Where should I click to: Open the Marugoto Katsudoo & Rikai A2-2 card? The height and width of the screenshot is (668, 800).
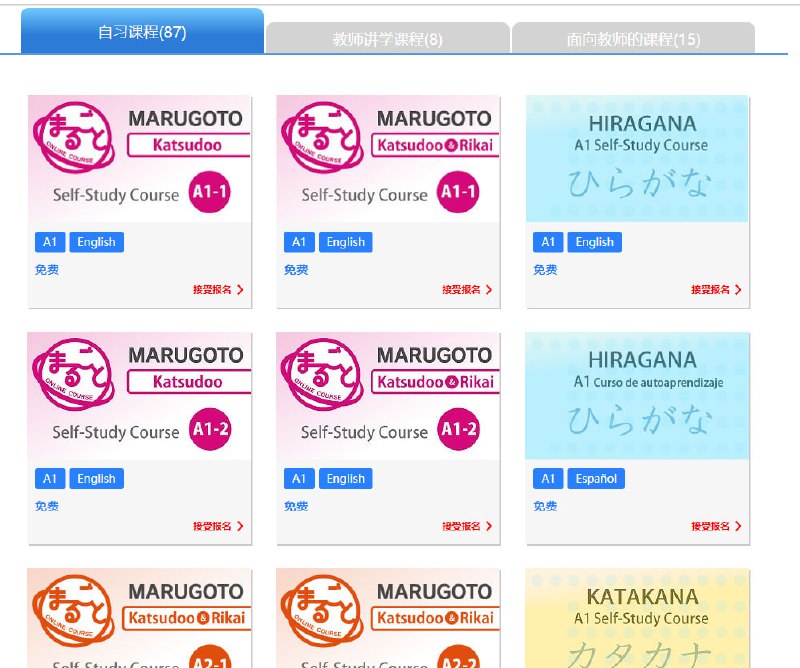click(x=388, y=620)
